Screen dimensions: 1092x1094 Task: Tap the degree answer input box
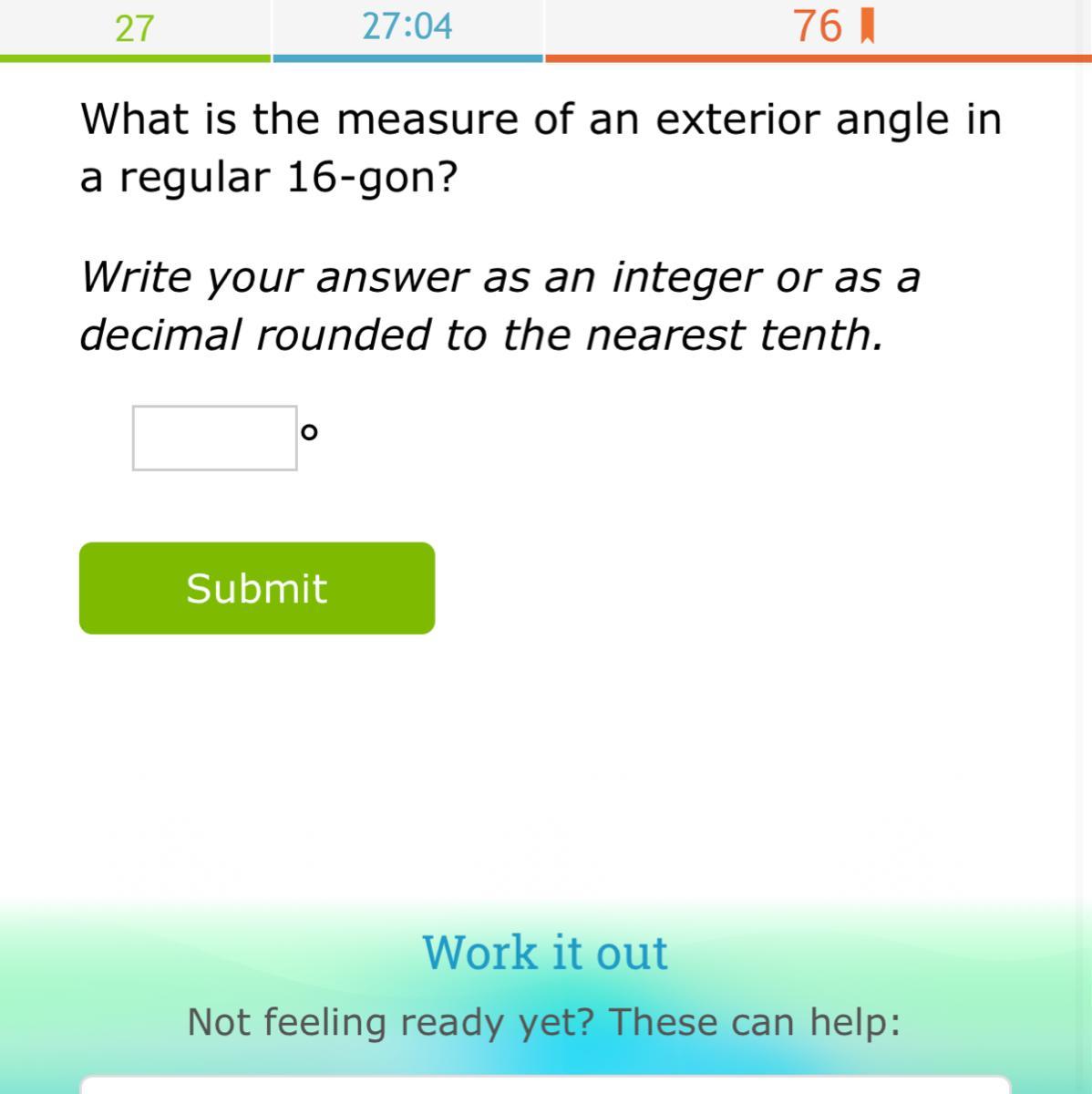click(214, 439)
